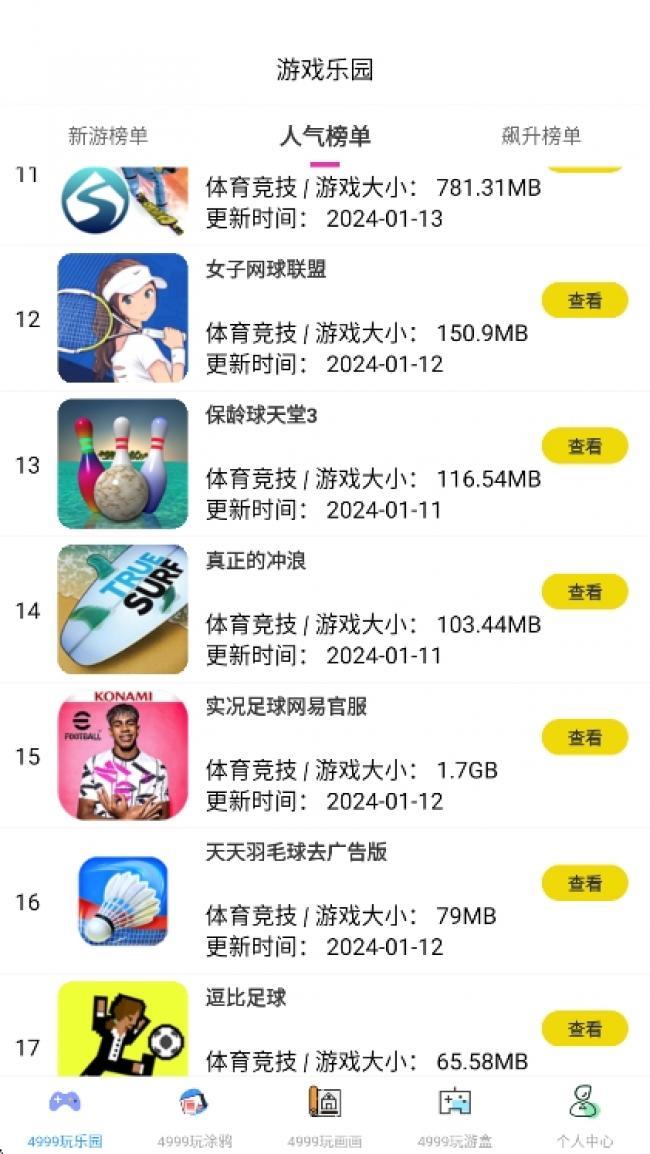Tap 查看 for 女子网球联盟

tap(585, 300)
